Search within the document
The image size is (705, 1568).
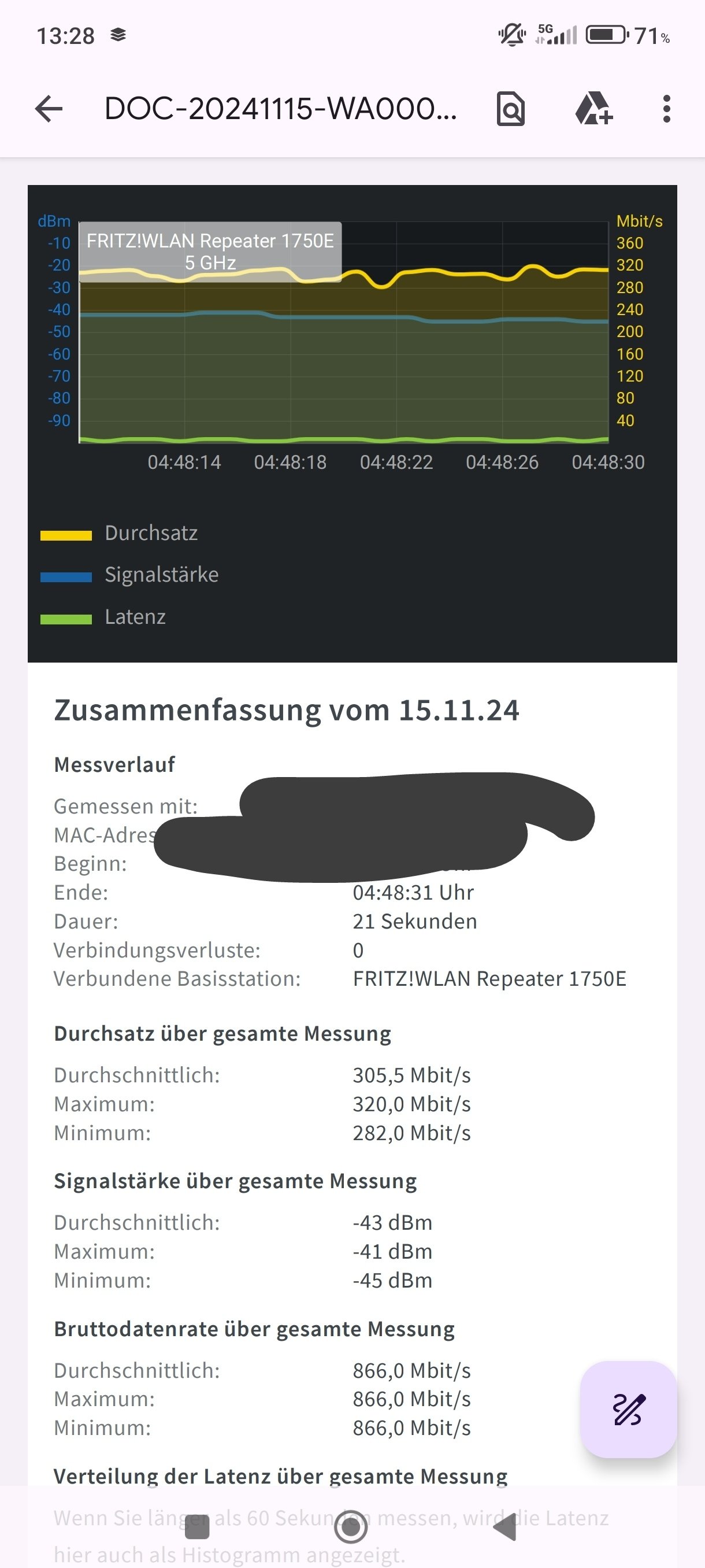(x=510, y=110)
